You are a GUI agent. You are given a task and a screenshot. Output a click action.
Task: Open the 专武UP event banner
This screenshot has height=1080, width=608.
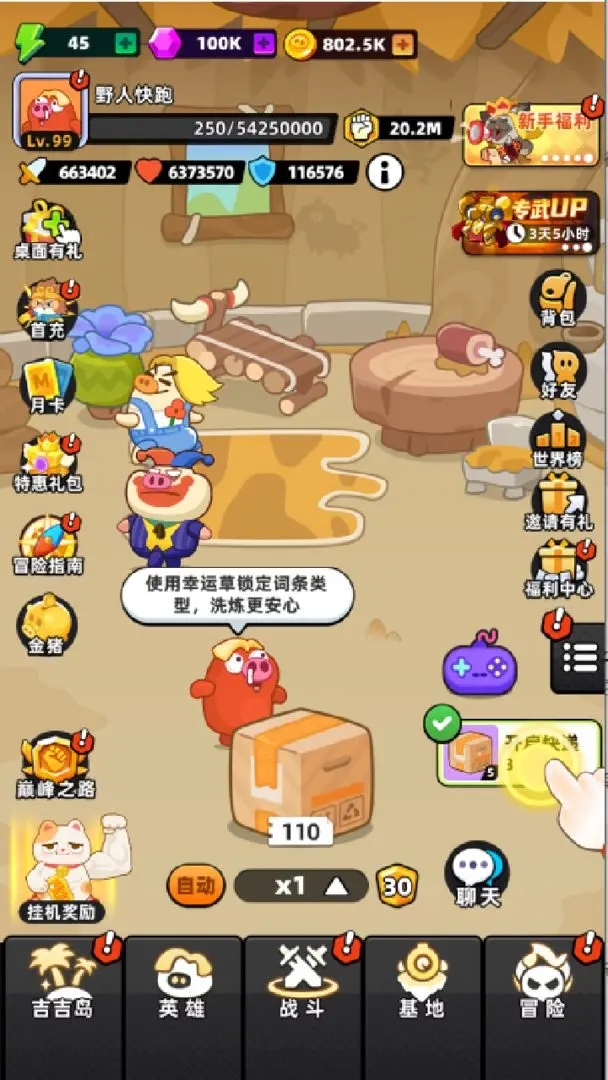pyautogui.click(x=530, y=223)
